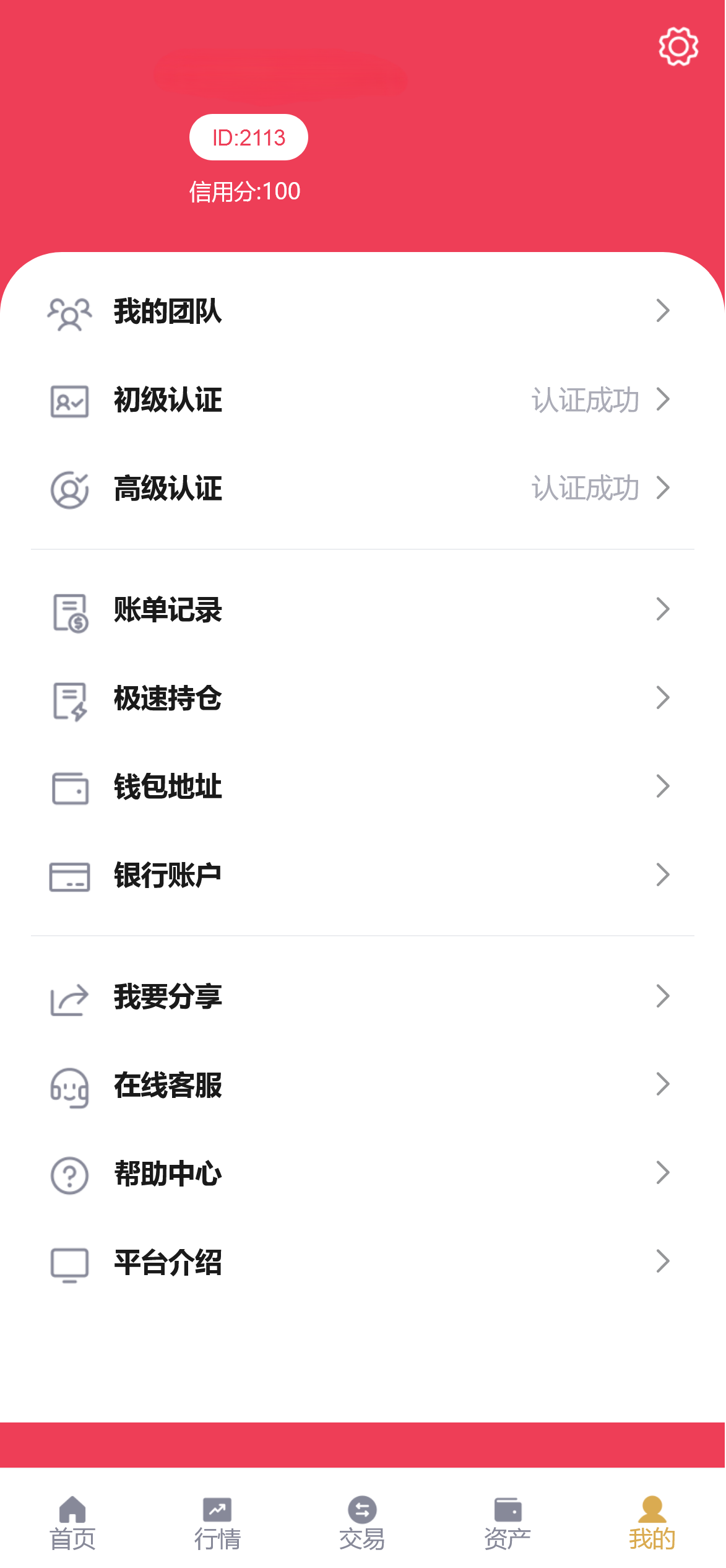The height and width of the screenshot is (1568, 726).
Task: Click the 初级认证 ID card icon
Action: click(x=69, y=401)
